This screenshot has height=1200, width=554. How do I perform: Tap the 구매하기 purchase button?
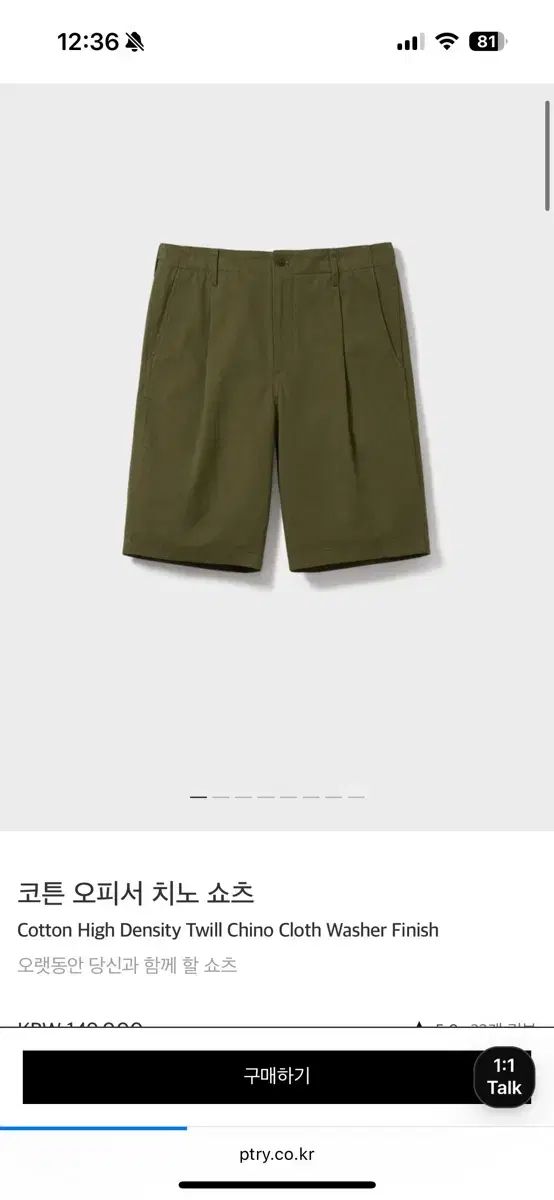tap(277, 1076)
